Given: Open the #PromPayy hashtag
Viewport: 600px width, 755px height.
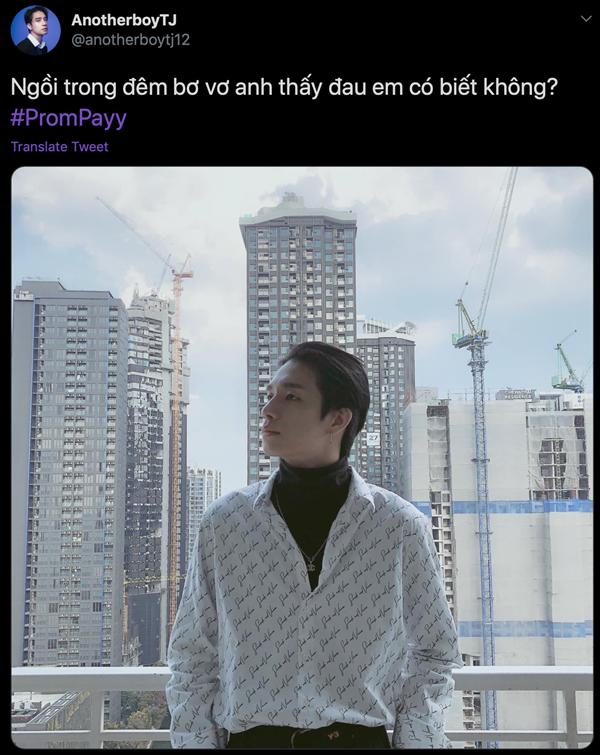Looking at the screenshot, I should click(x=68, y=118).
